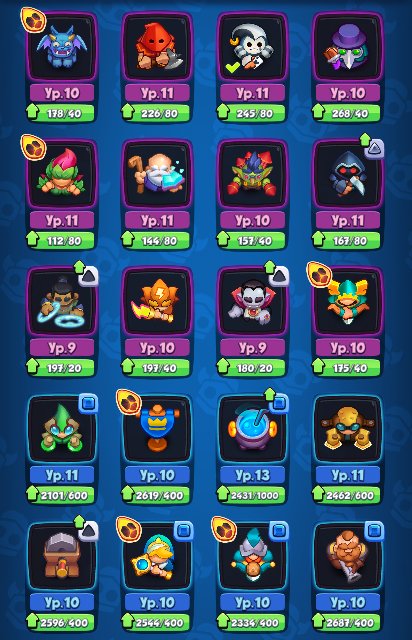The width and height of the screenshot is (412, 640).
Task: Tap the bearded brawler card with 2687/400
Action: (348, 576)
